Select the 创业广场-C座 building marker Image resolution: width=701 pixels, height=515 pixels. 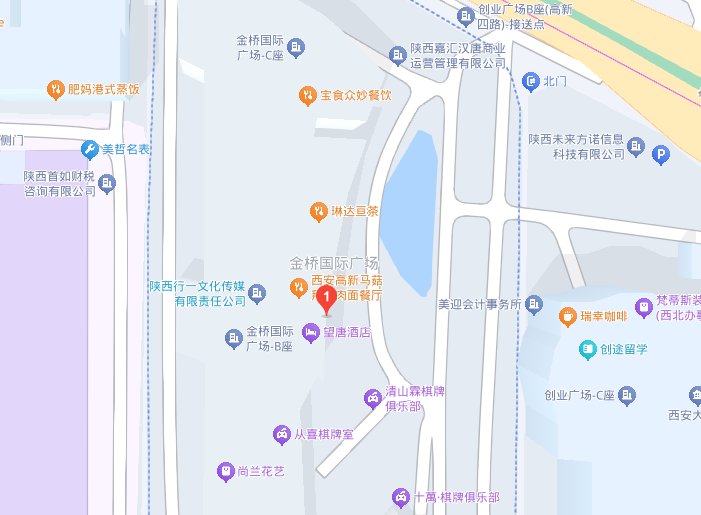pyautogui.click(x=627, y=395)
